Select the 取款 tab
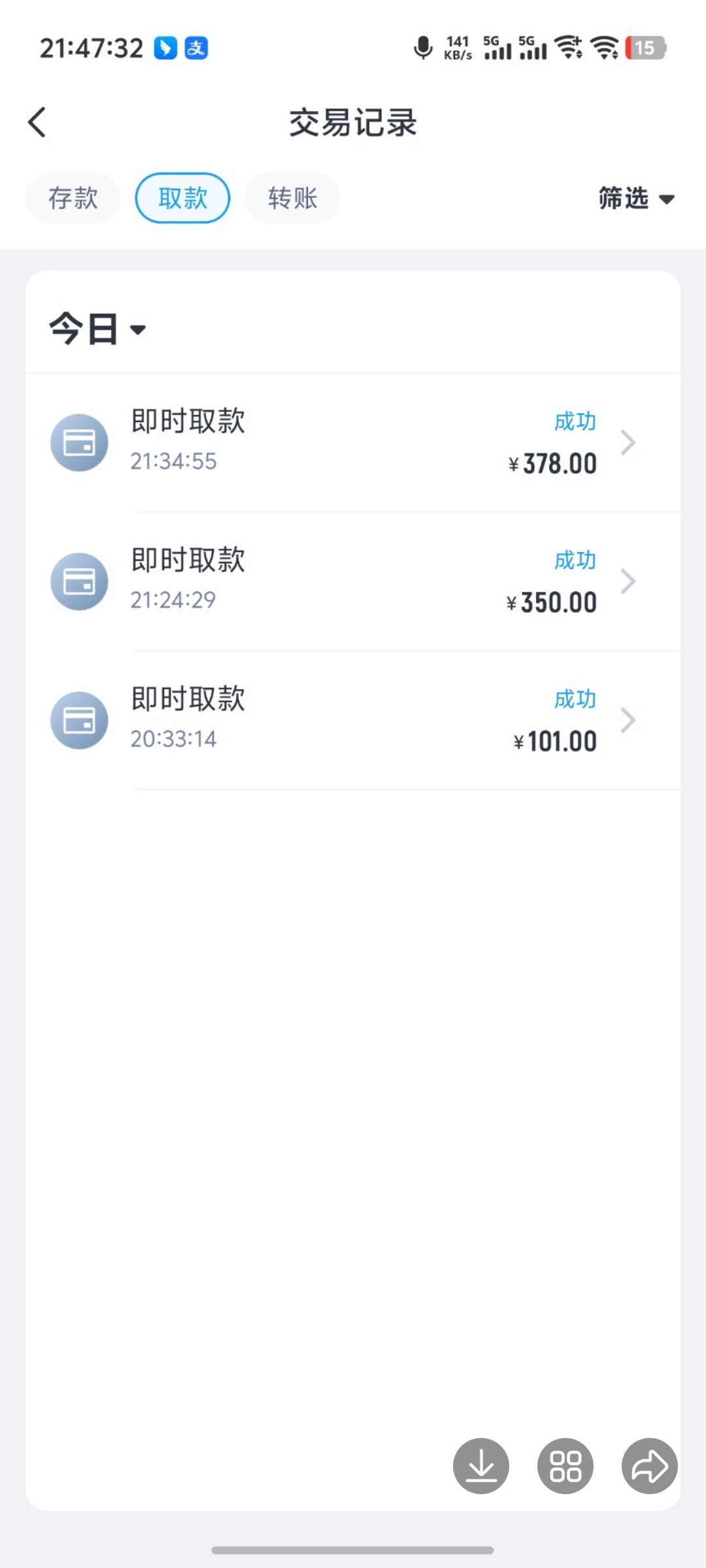The height and width of the screenshot is (1568, 706). pyautogui.click(x=182, y=198)
